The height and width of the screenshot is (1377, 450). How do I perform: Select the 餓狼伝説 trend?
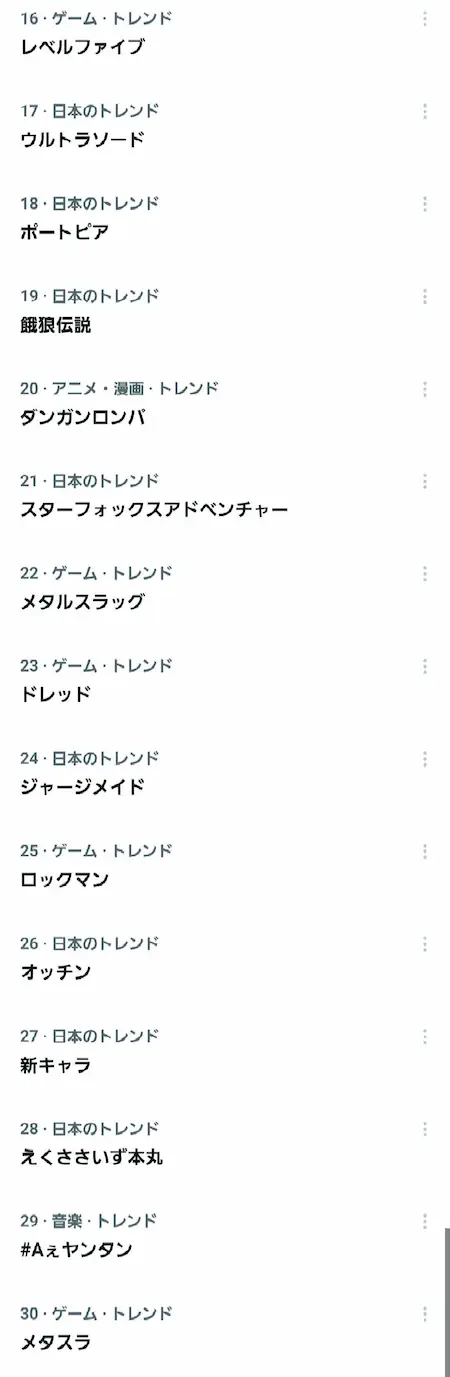coord(225,310)
